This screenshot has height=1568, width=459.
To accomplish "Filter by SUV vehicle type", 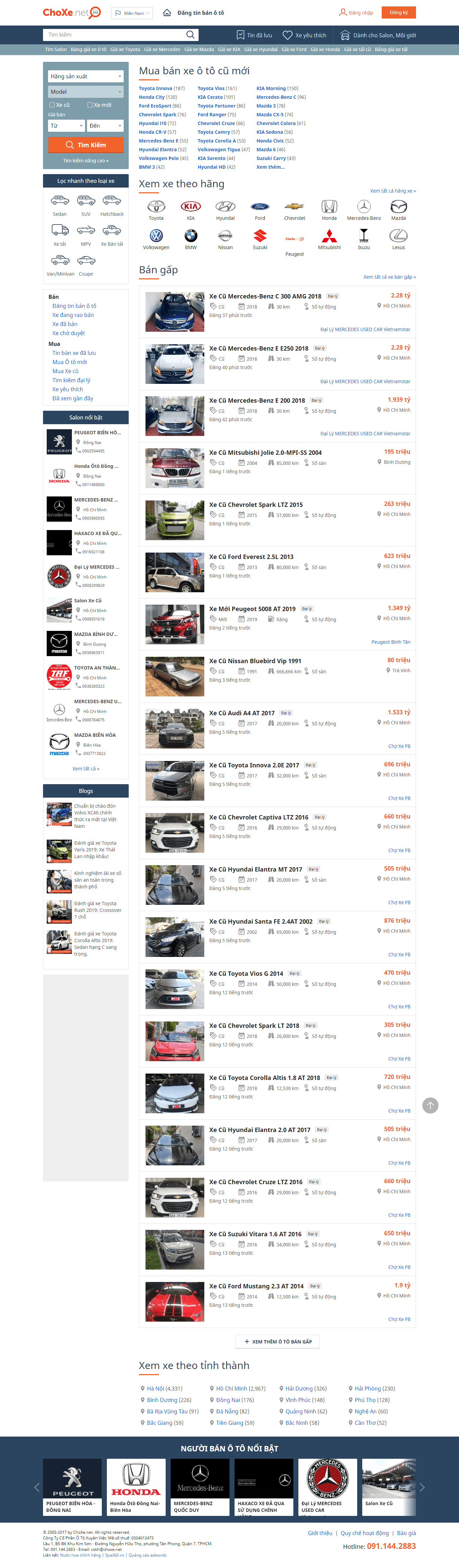I will tap(86, 204).
